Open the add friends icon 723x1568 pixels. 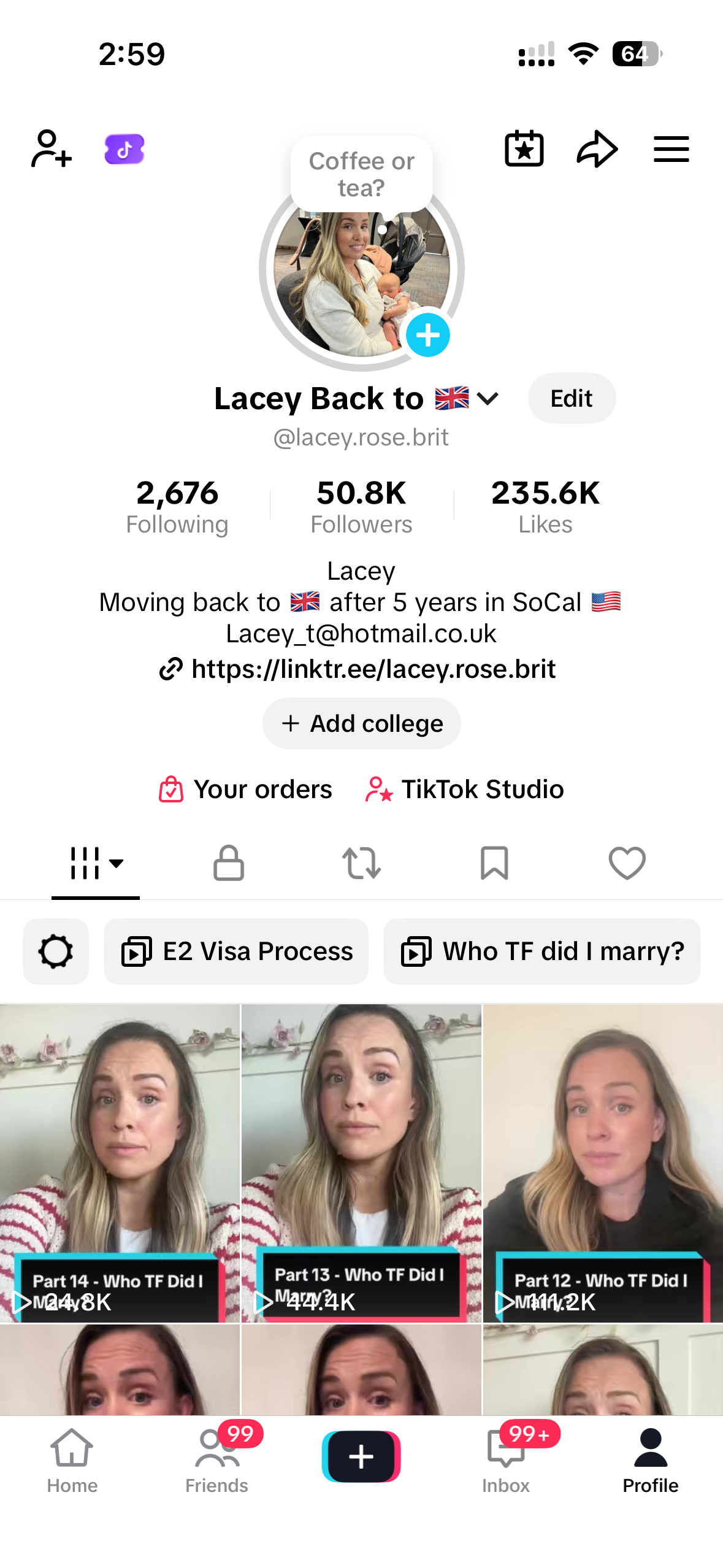click(x=52, y=149)
